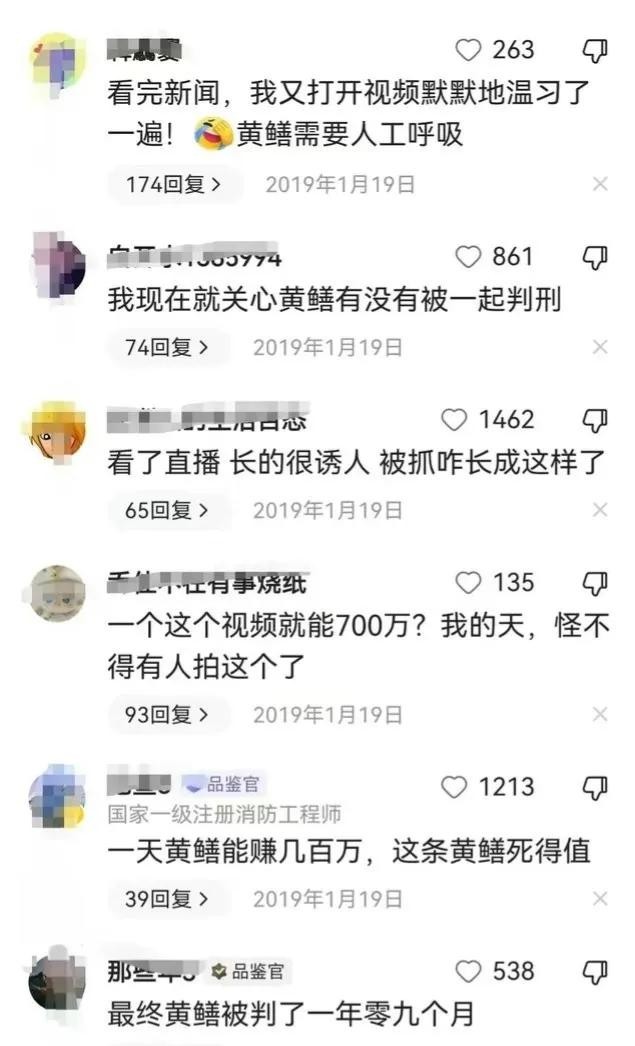This screenshot has width=635, height=1046.
Task: Dismiss the comment about 700万 video
Action: point(600,715)
